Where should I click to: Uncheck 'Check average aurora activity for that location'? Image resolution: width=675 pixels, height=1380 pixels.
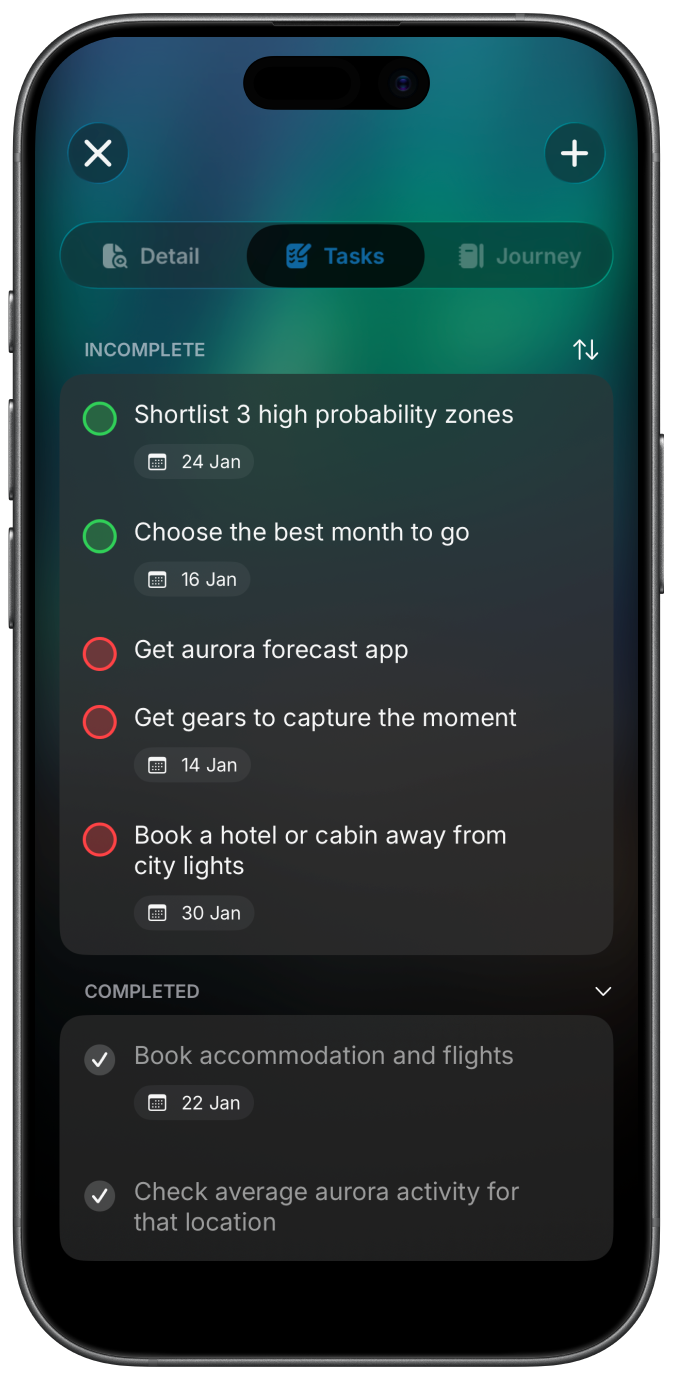pos(100,1196)
